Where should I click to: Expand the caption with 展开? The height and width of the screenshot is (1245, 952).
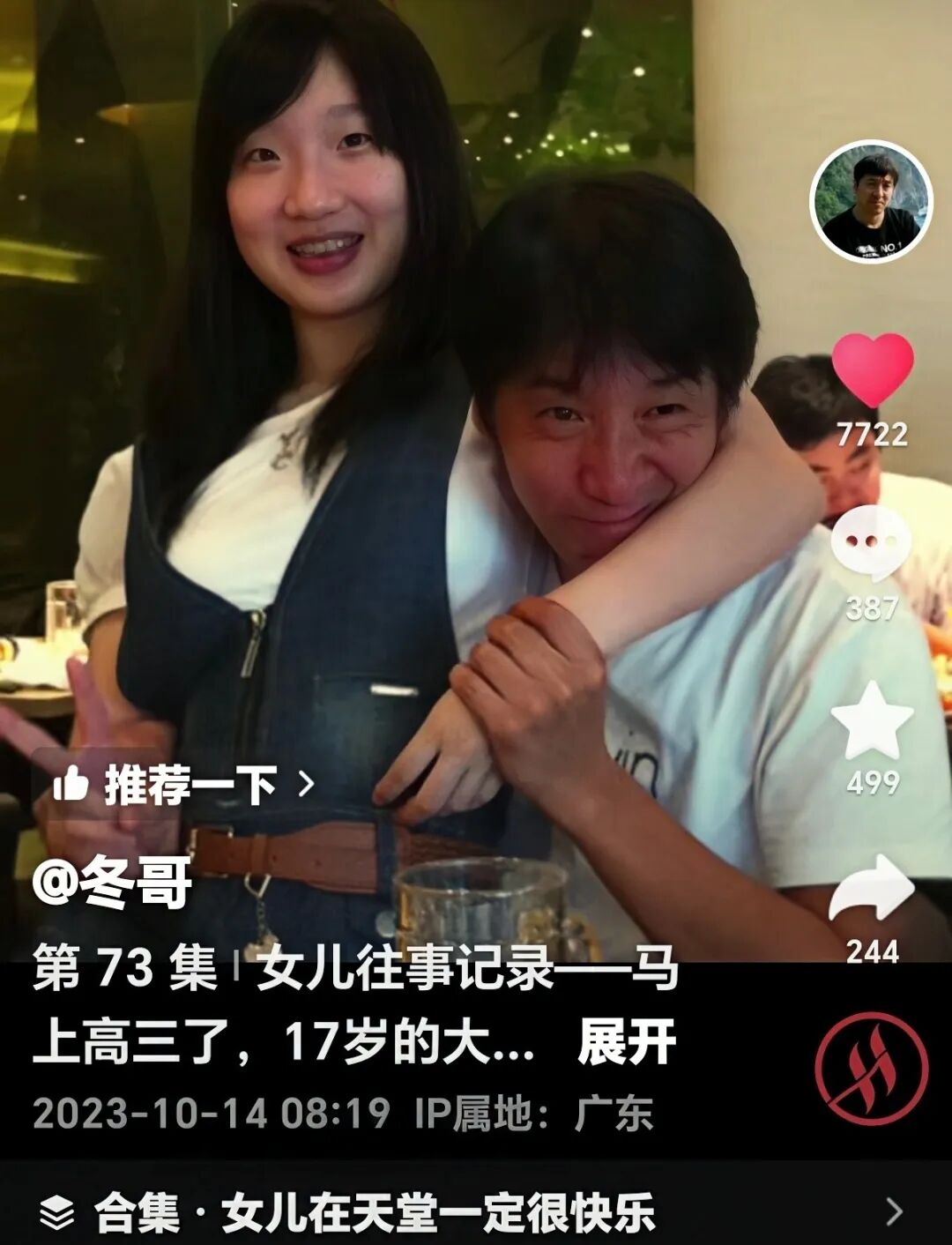coord(627,1043)
